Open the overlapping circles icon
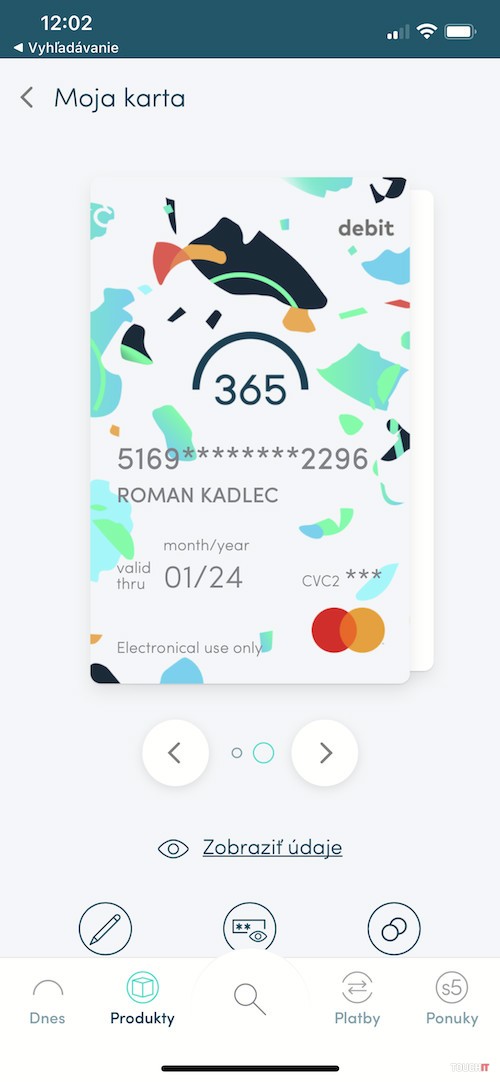 pyautogui.click(x=394, y=929)
